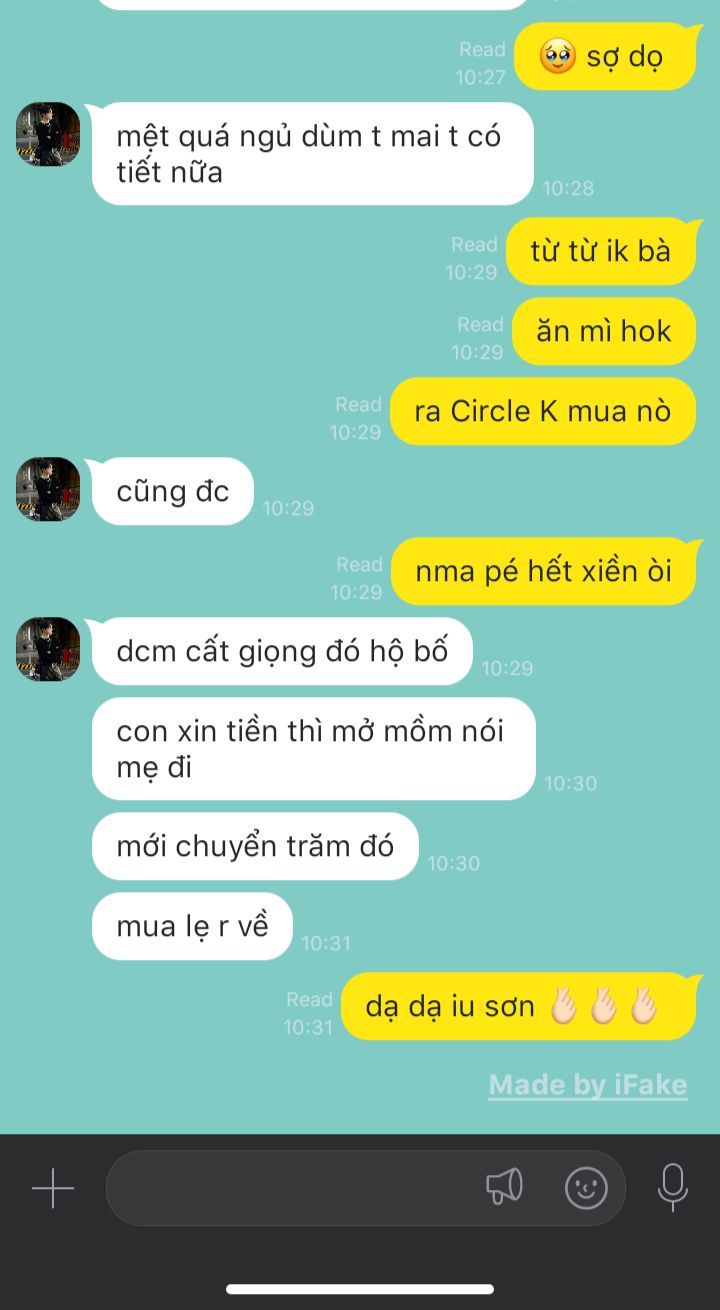Open the Made by iFake link
The width and height of the screenshot is (720, 1310).
point(588,1085)
